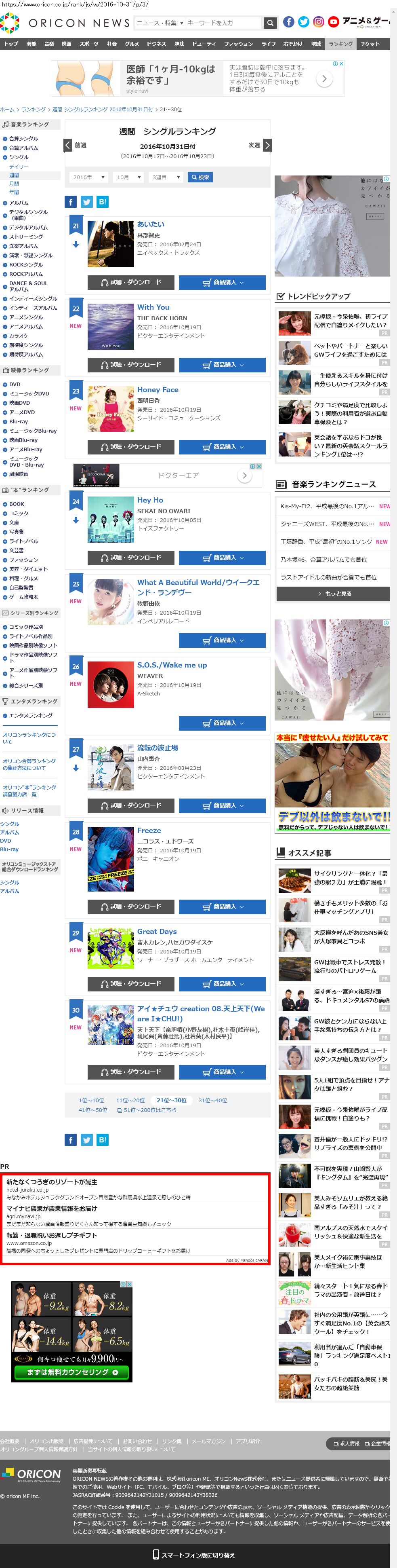Open the ミュージックDVD sidebar item

click(29, 394)
